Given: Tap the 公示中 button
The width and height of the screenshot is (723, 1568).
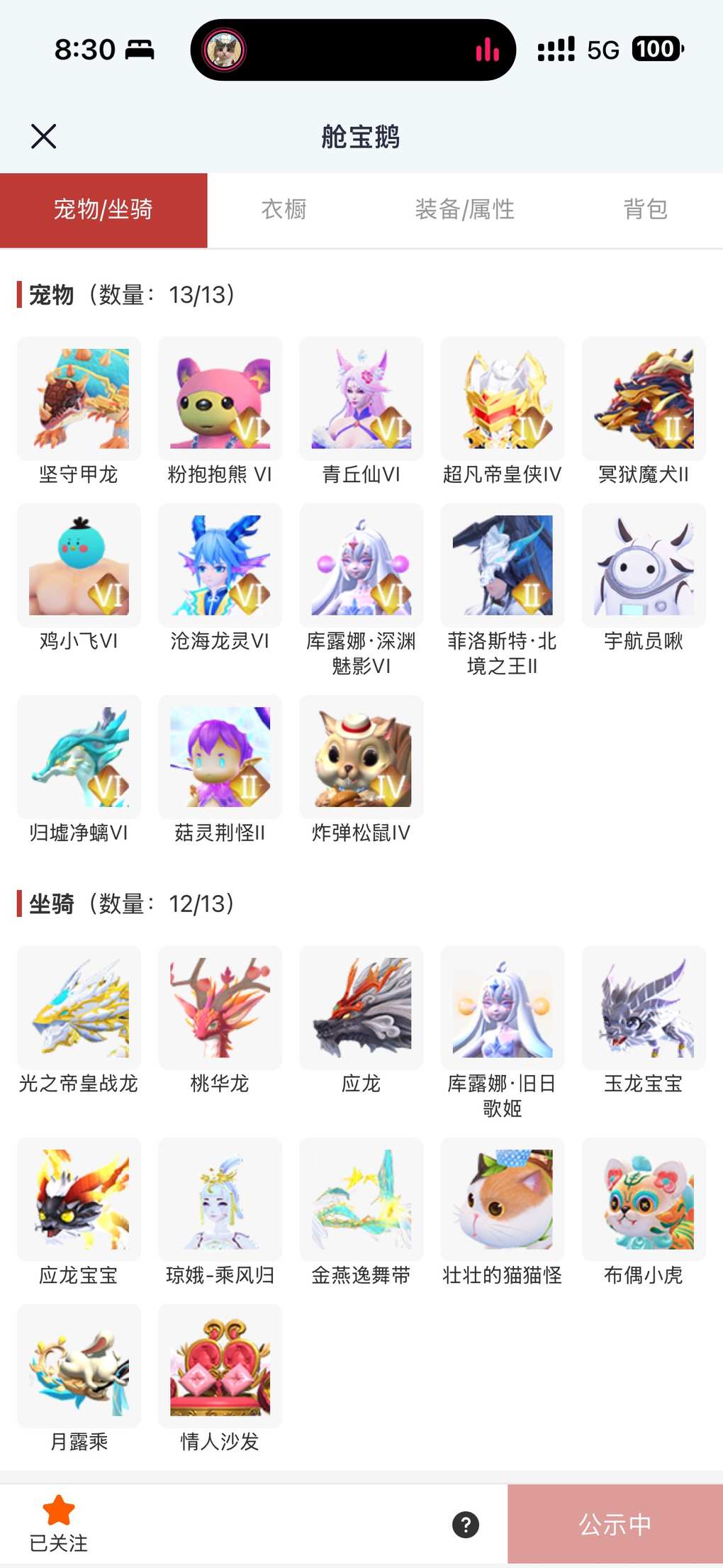Looking at the screenshot, I should click(x=615, y=1524).
